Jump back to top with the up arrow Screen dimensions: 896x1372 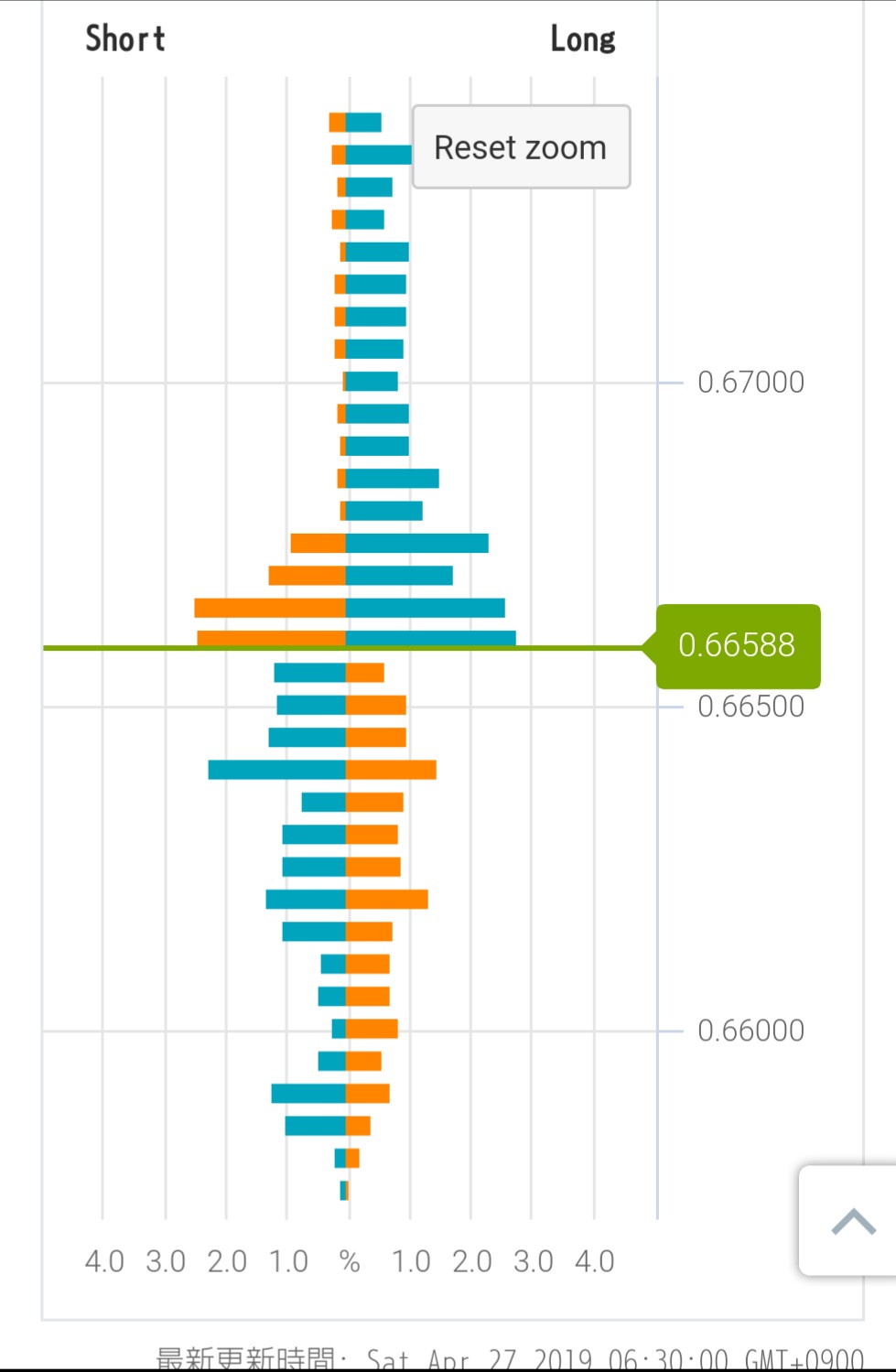coord(851,1221)
